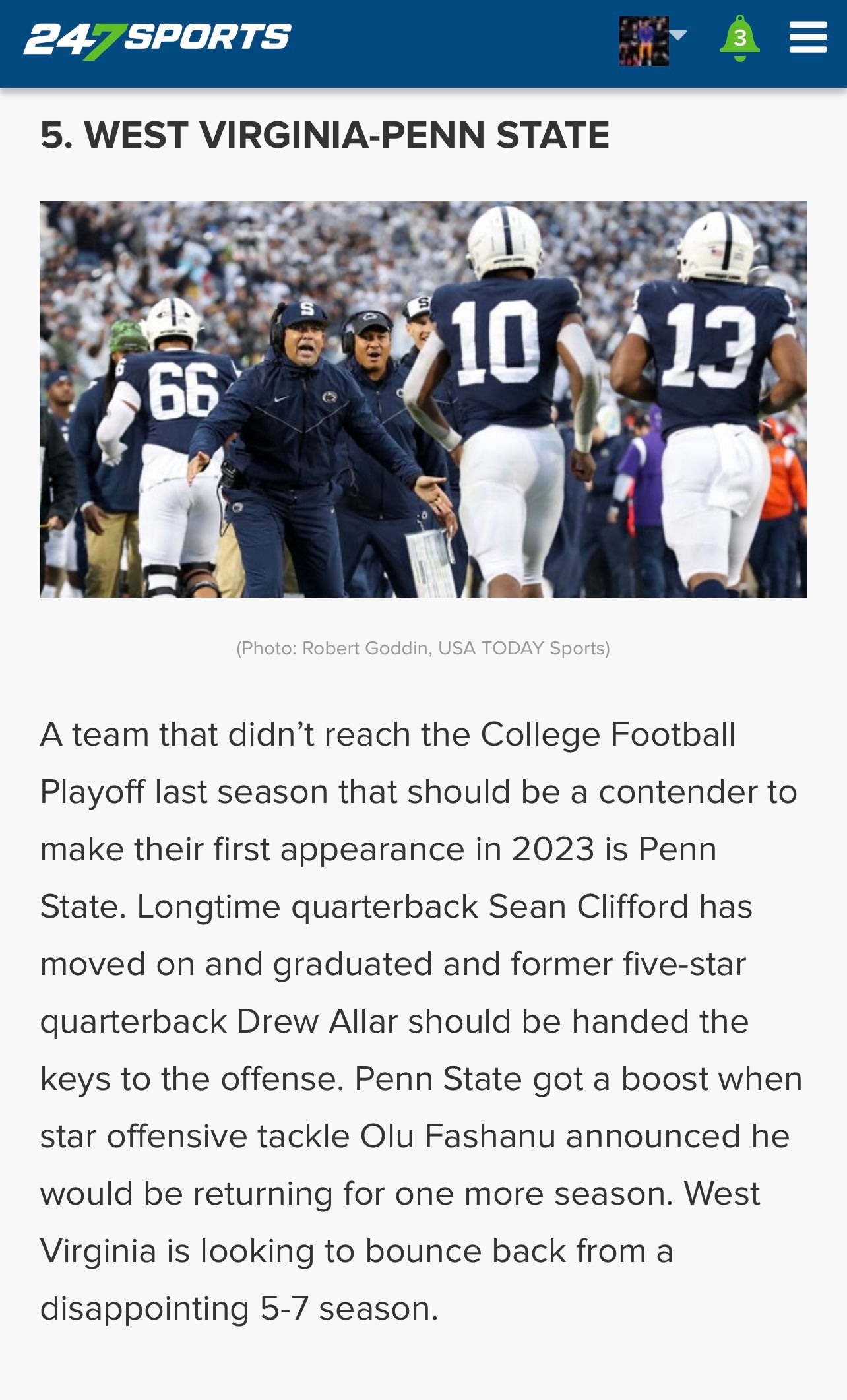Viewport: 847px width, 1400px height.
Task: Open the hamburger navigation menu
Action: [x=807, y=37]
